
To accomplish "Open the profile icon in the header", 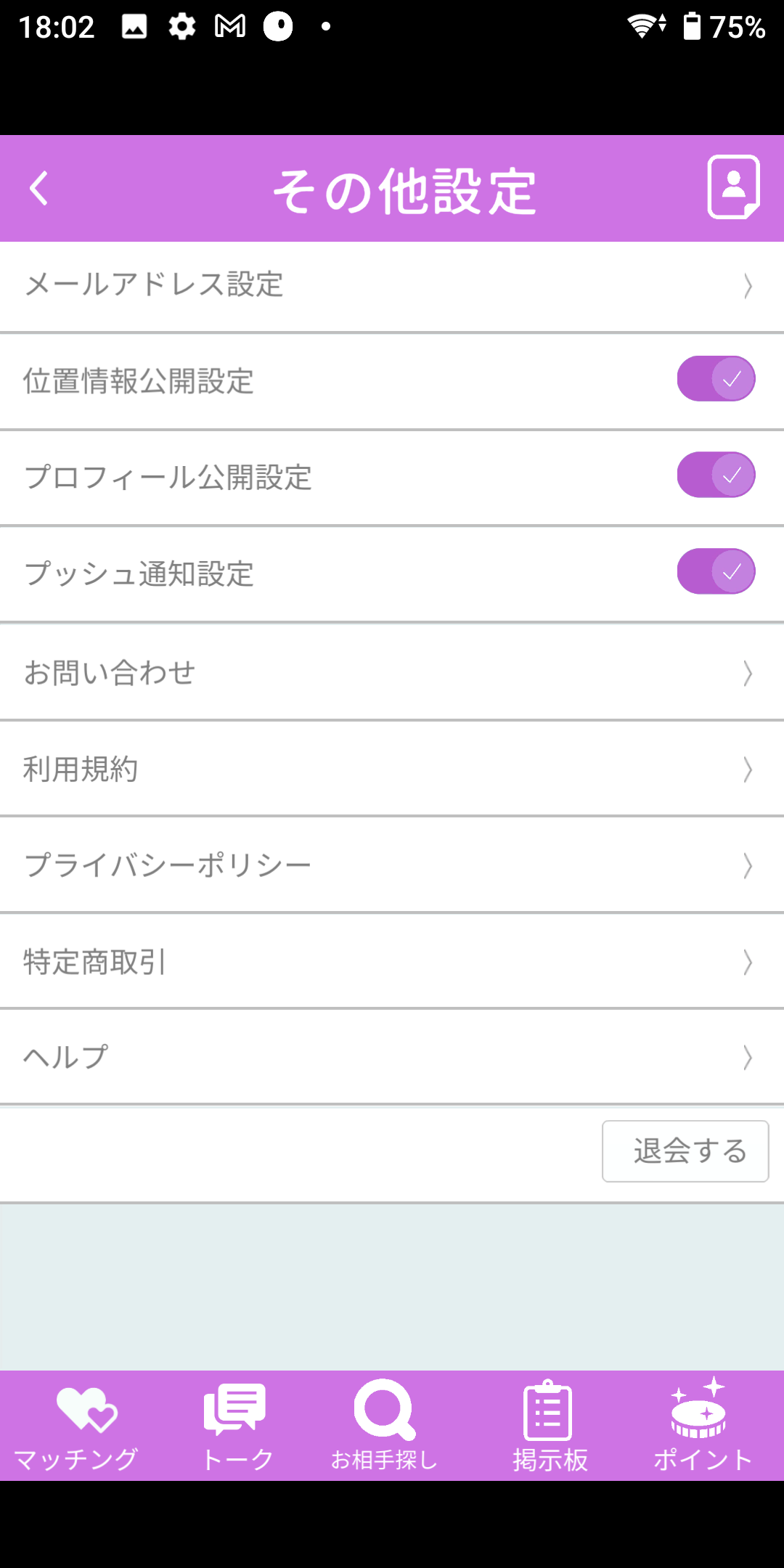I will pyautogui.click(x=734, y=187).
